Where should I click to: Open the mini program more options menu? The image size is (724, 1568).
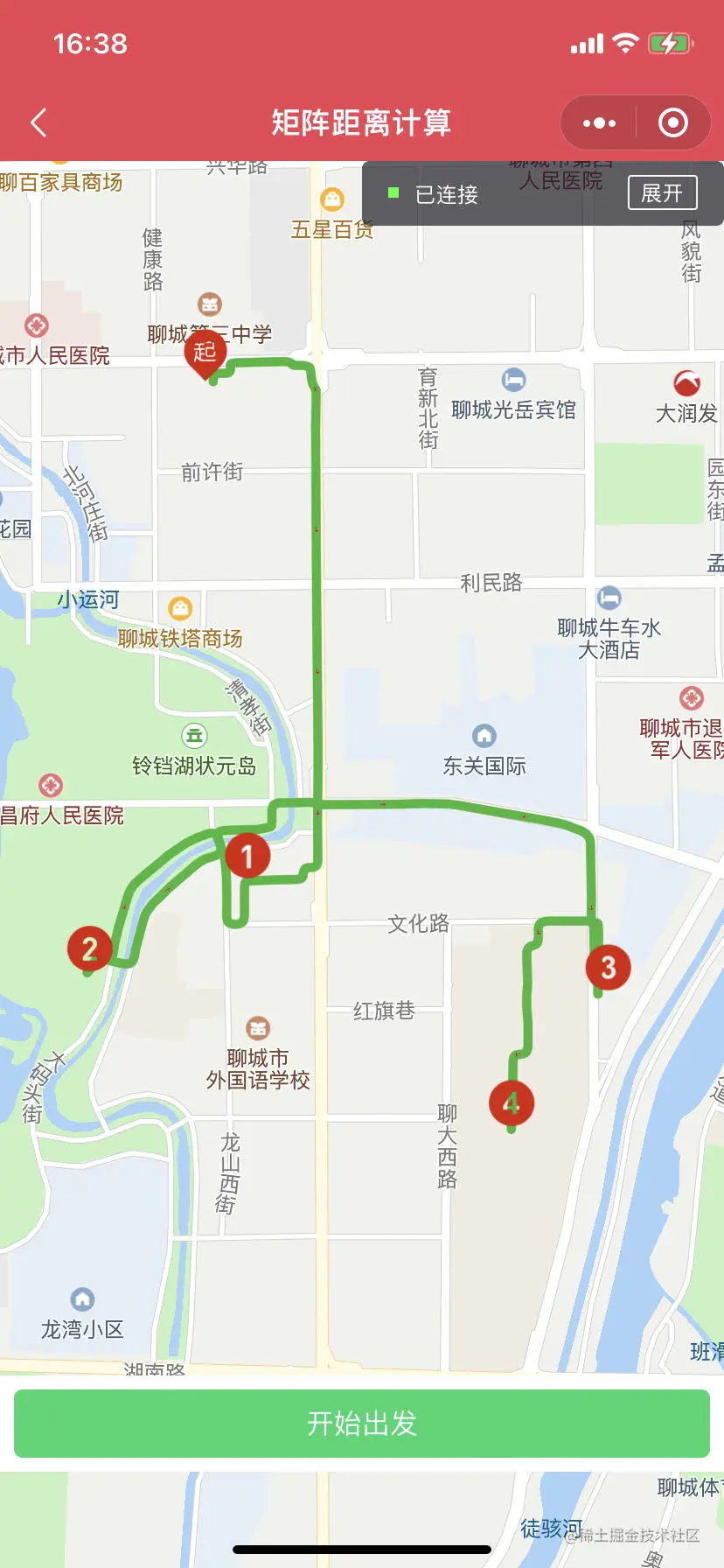599,123
